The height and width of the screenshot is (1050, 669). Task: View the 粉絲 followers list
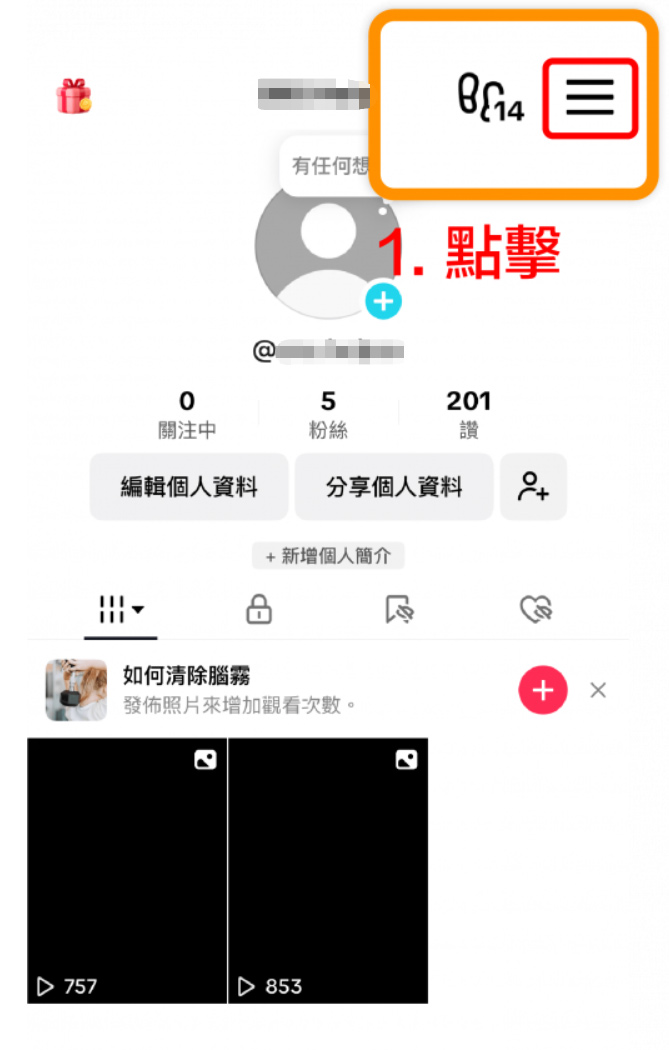328,415
